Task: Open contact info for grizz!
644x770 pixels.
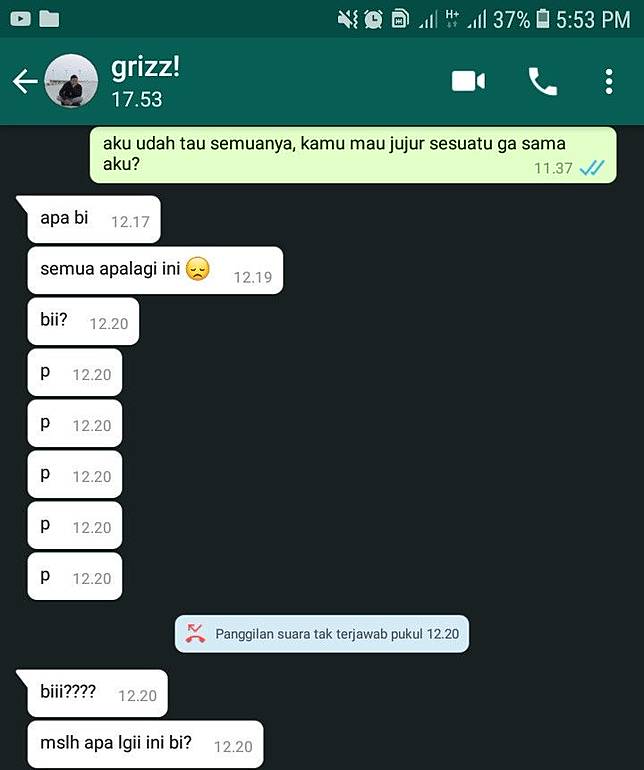Action: 146,82
